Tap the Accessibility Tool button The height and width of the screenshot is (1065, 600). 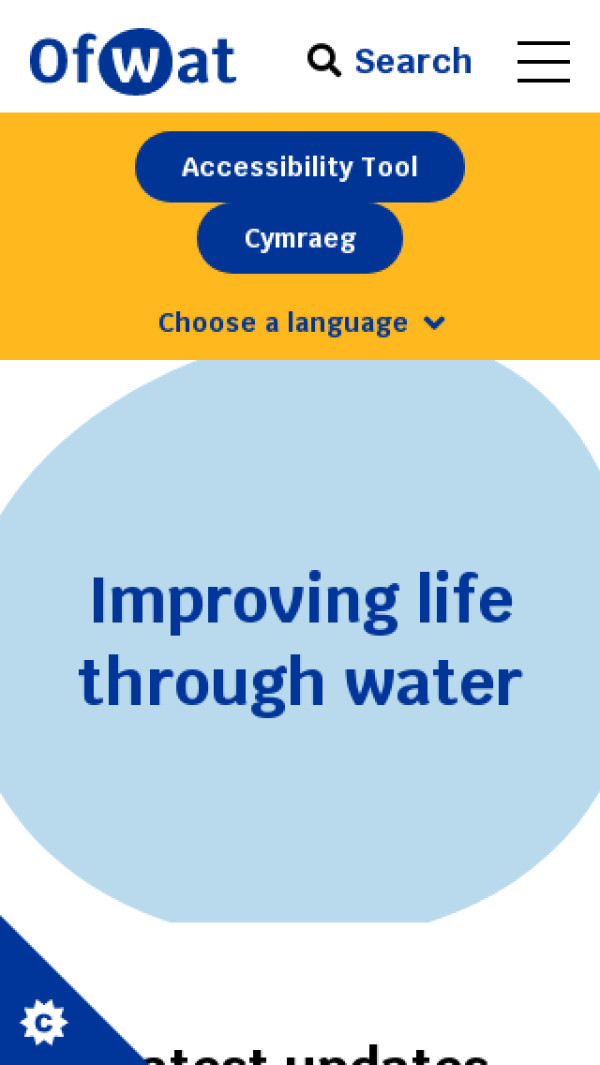point(300,167)
